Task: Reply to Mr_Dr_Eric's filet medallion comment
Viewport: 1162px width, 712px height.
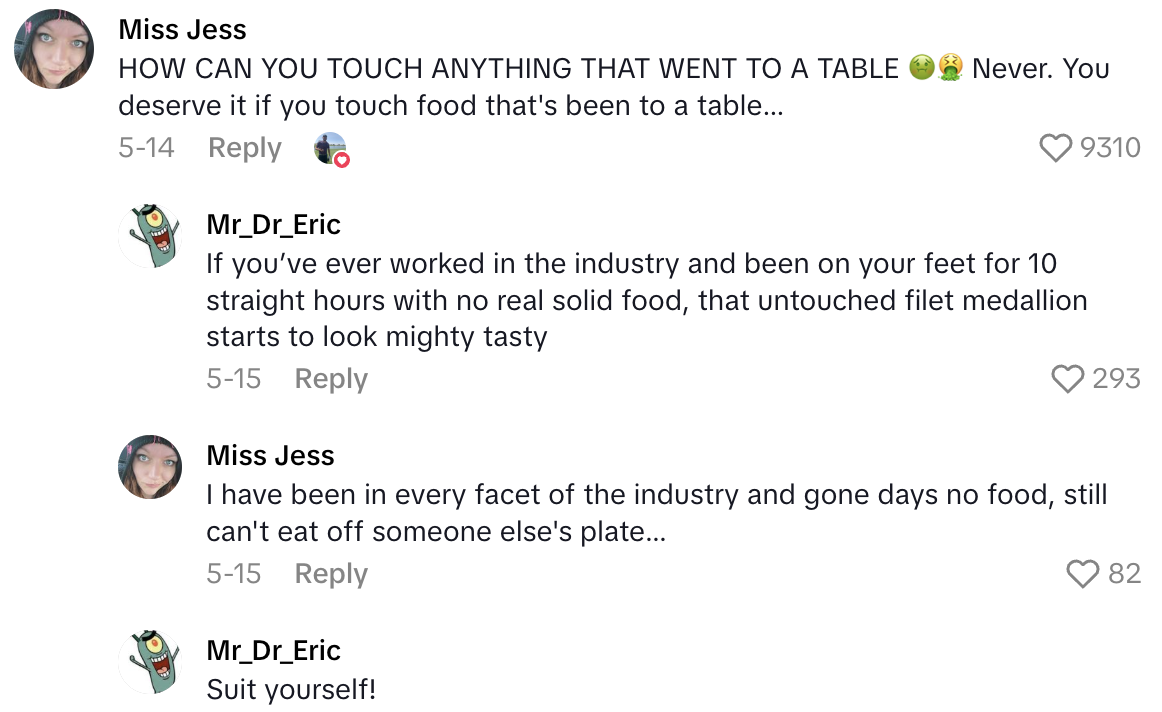Action: (x=331, y=379)
